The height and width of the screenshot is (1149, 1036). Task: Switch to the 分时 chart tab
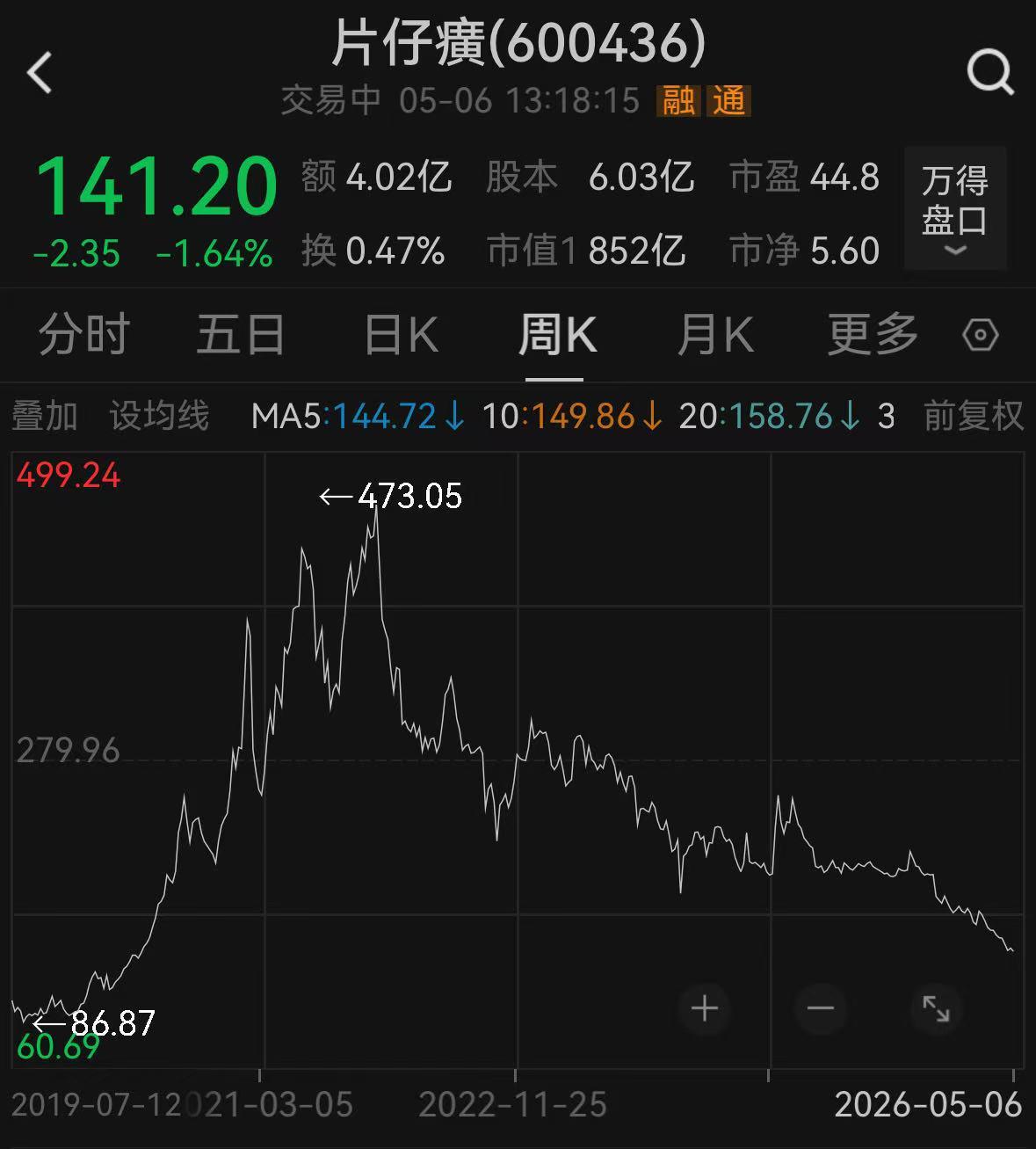pos(84,334)
